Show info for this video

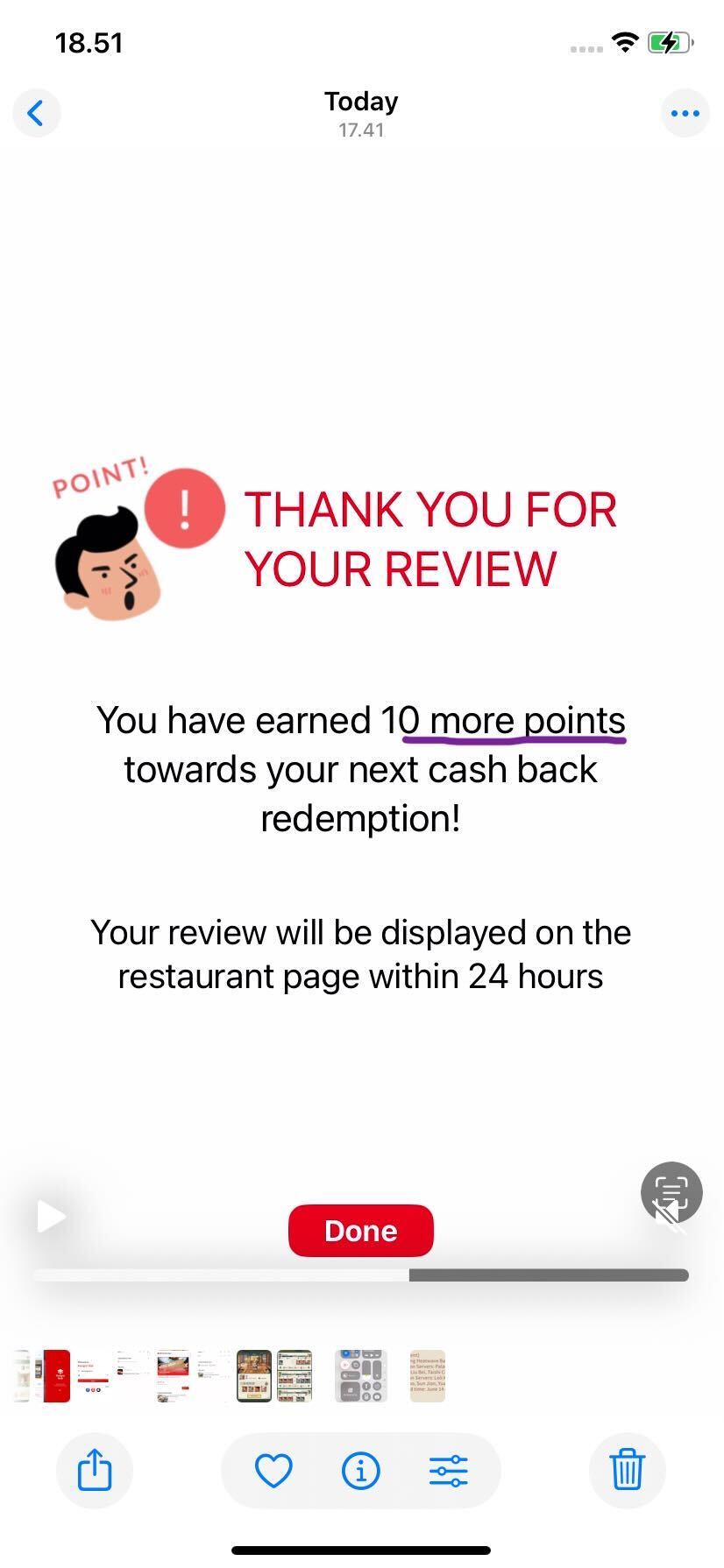pyautogui.click(x=360, y=1471)
